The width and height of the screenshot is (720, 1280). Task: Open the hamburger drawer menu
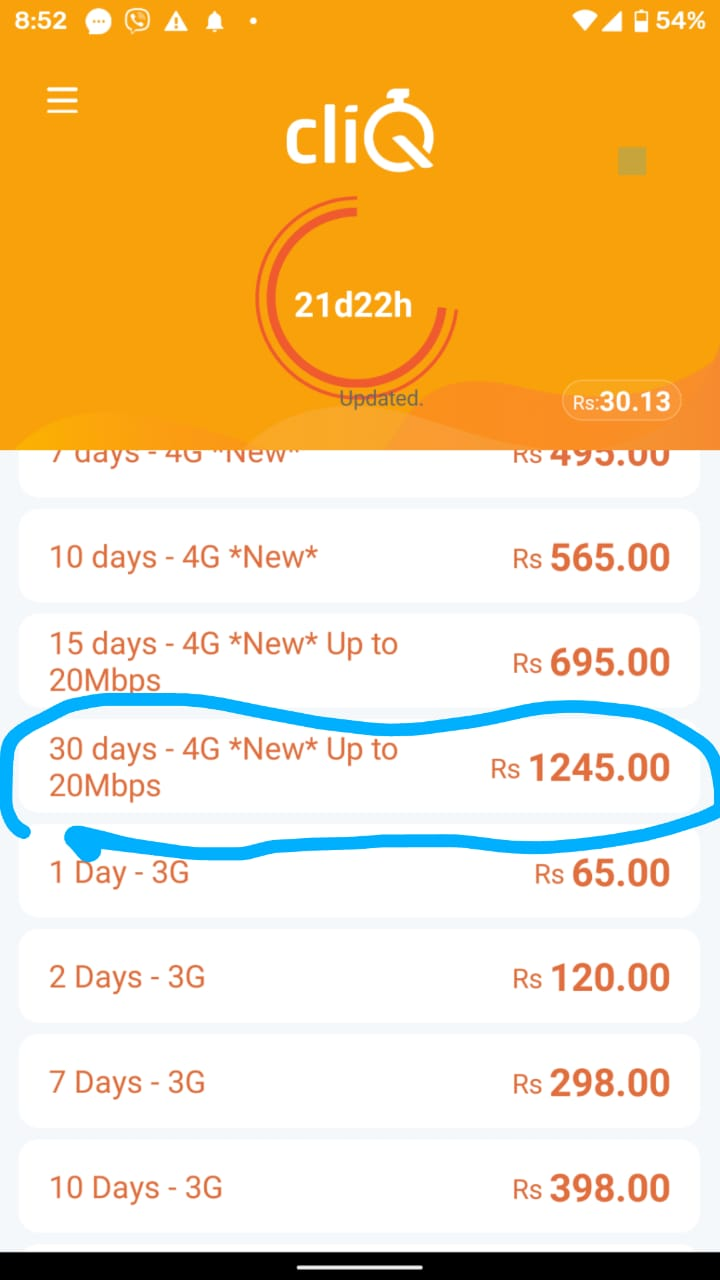[x=62, y=100]
